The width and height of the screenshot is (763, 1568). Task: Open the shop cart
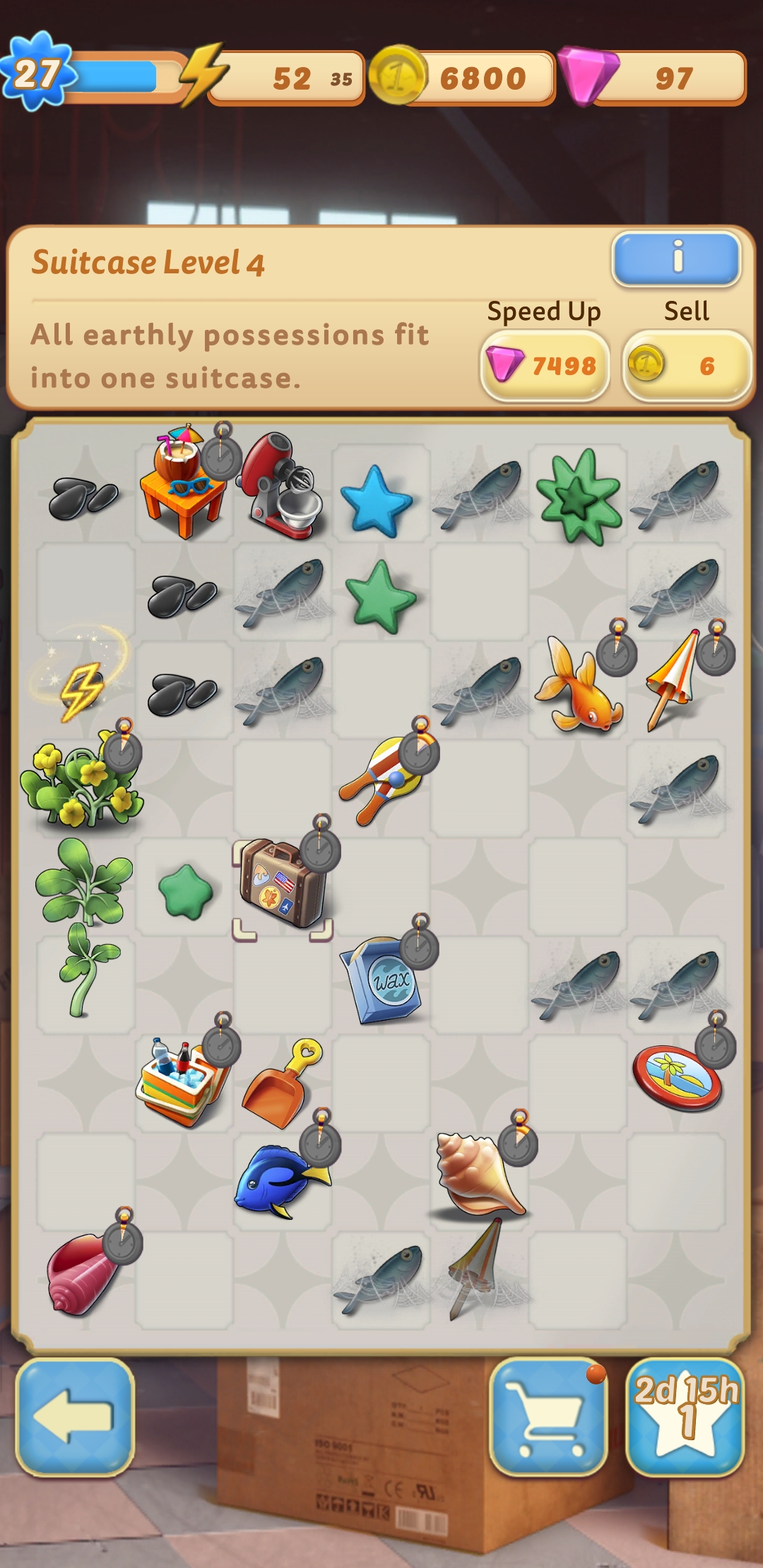548,1417
